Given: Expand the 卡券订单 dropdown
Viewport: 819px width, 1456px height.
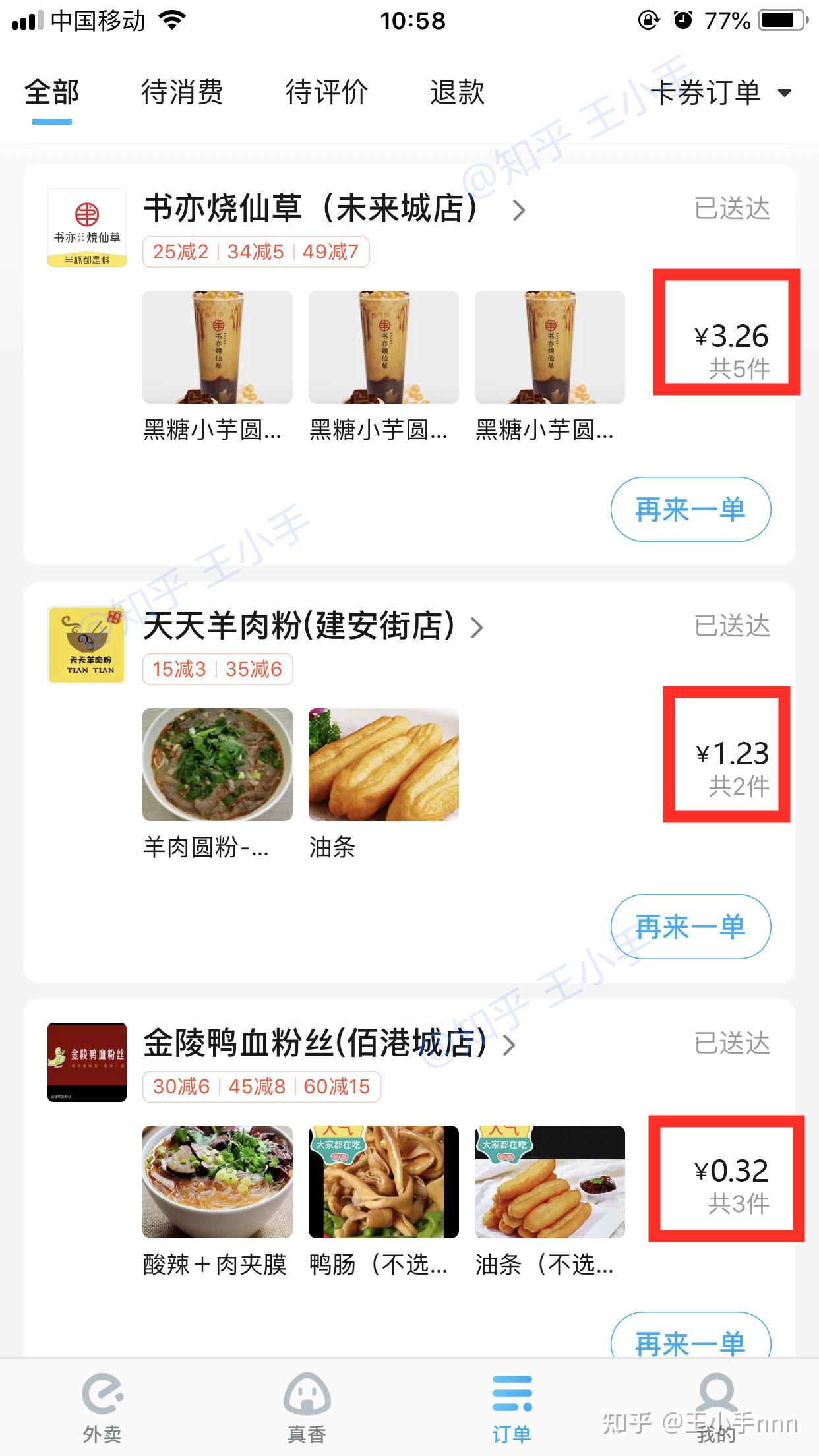Looking at the screenshot, I should (x=721, y=92).
